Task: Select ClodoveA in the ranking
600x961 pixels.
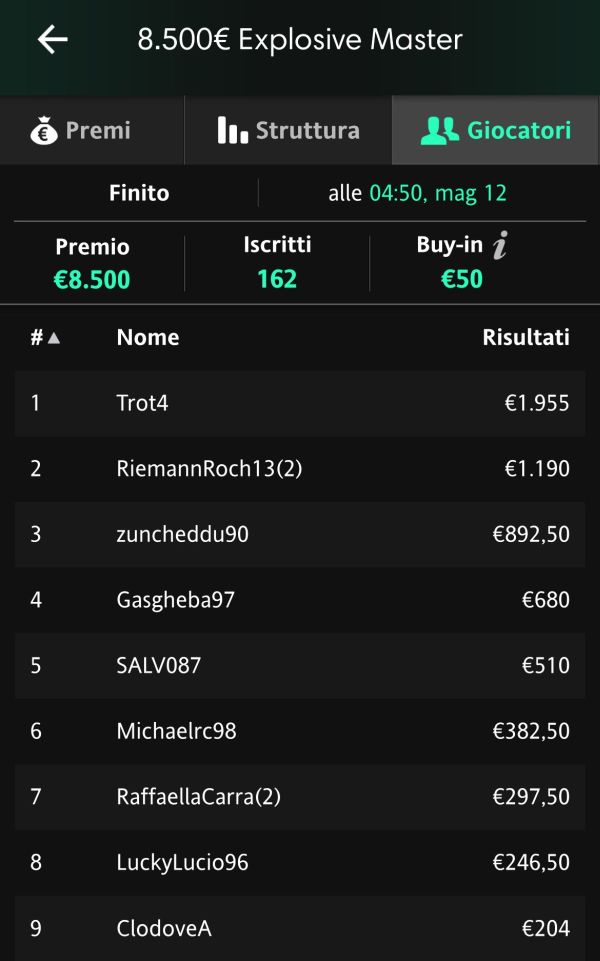Action: point(300,928)
